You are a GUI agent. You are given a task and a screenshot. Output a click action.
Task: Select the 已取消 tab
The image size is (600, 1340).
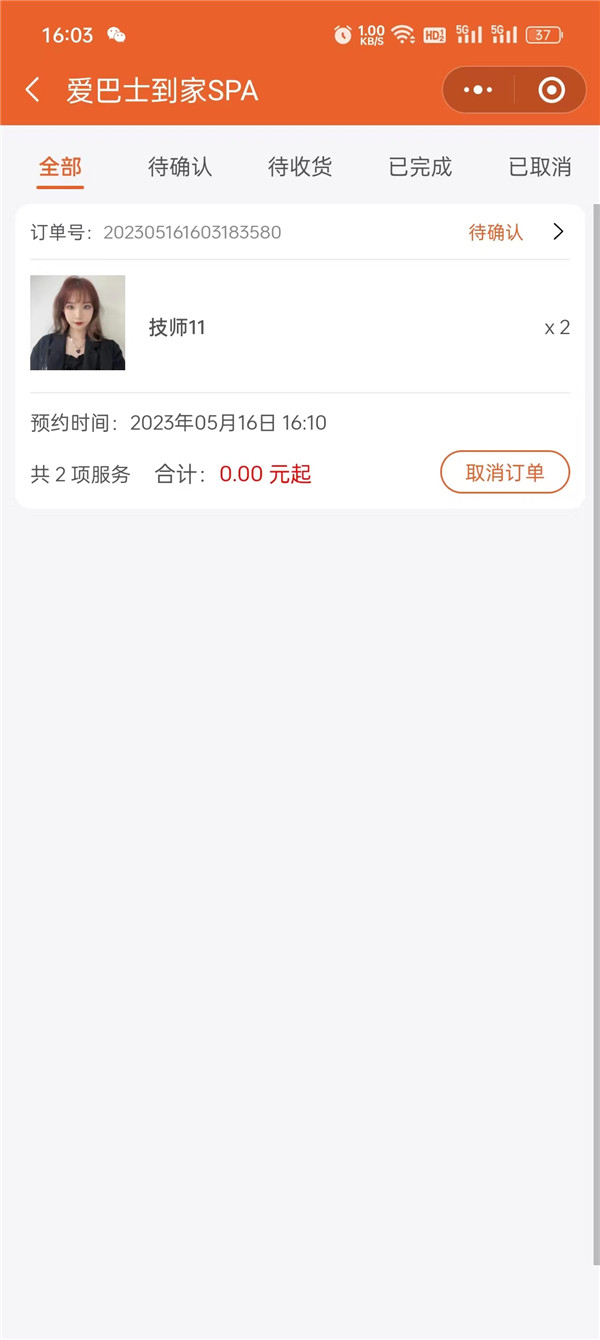540,167
